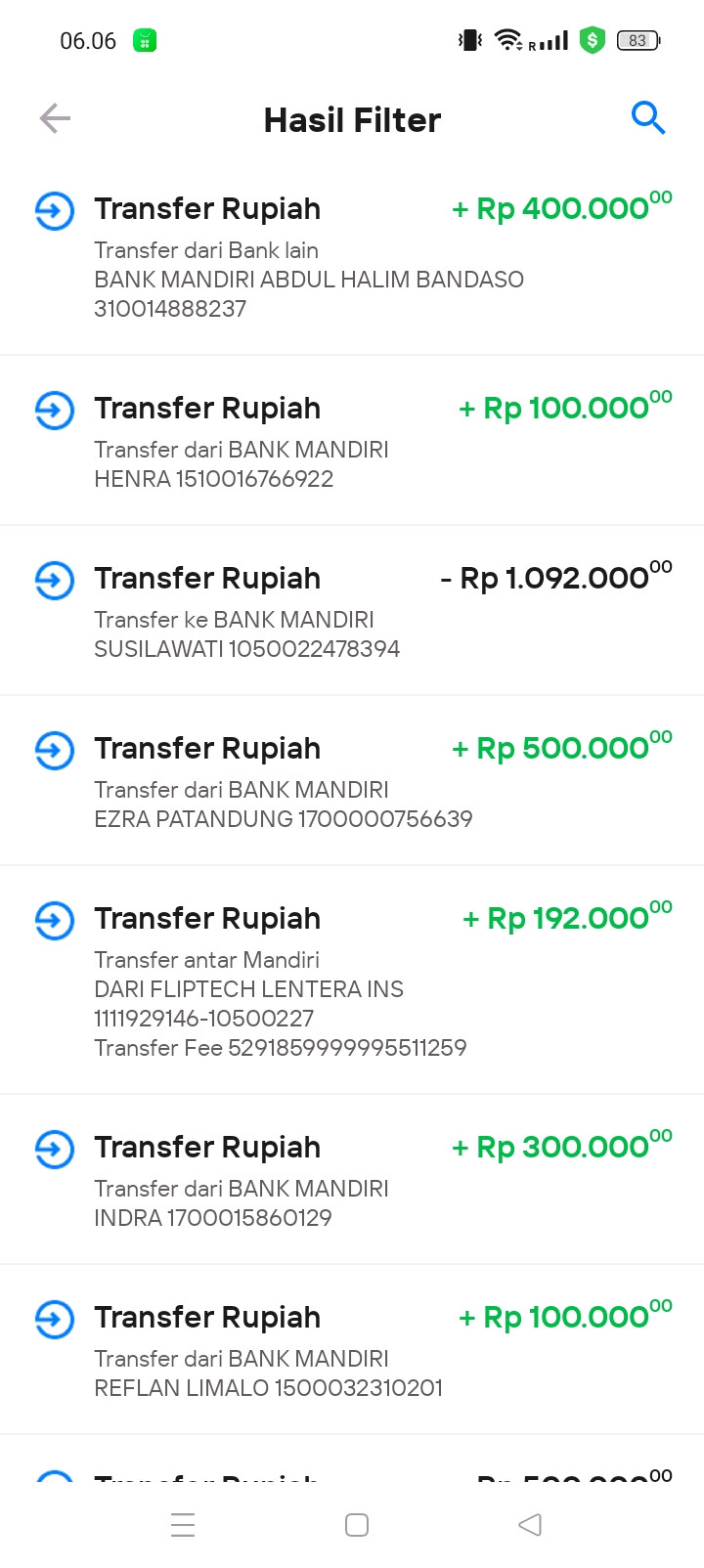Open the Rp 100.000 transfer from Reflan Limalo
This screenshot has height=1568, width=704.
(x=352, y=1351)
